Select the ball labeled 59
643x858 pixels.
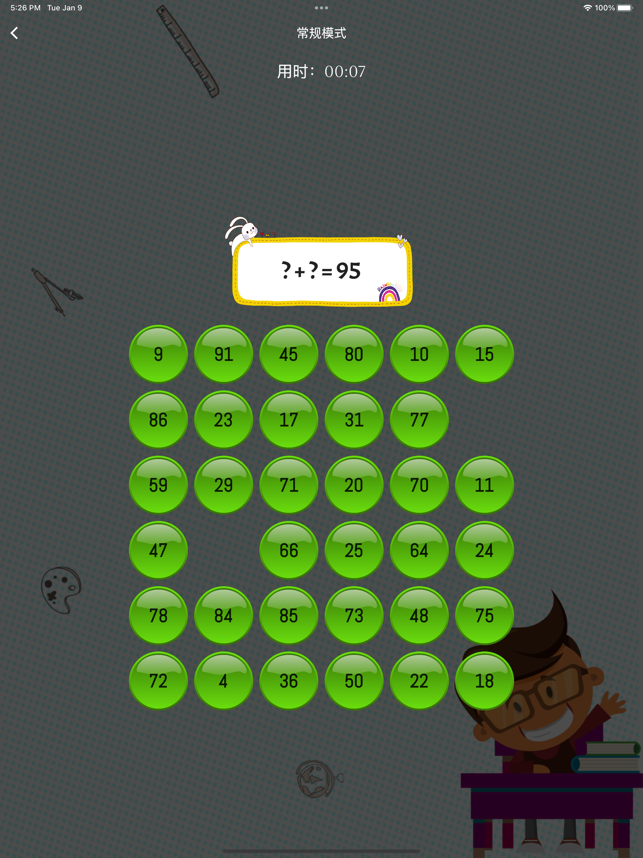[158, 485]
